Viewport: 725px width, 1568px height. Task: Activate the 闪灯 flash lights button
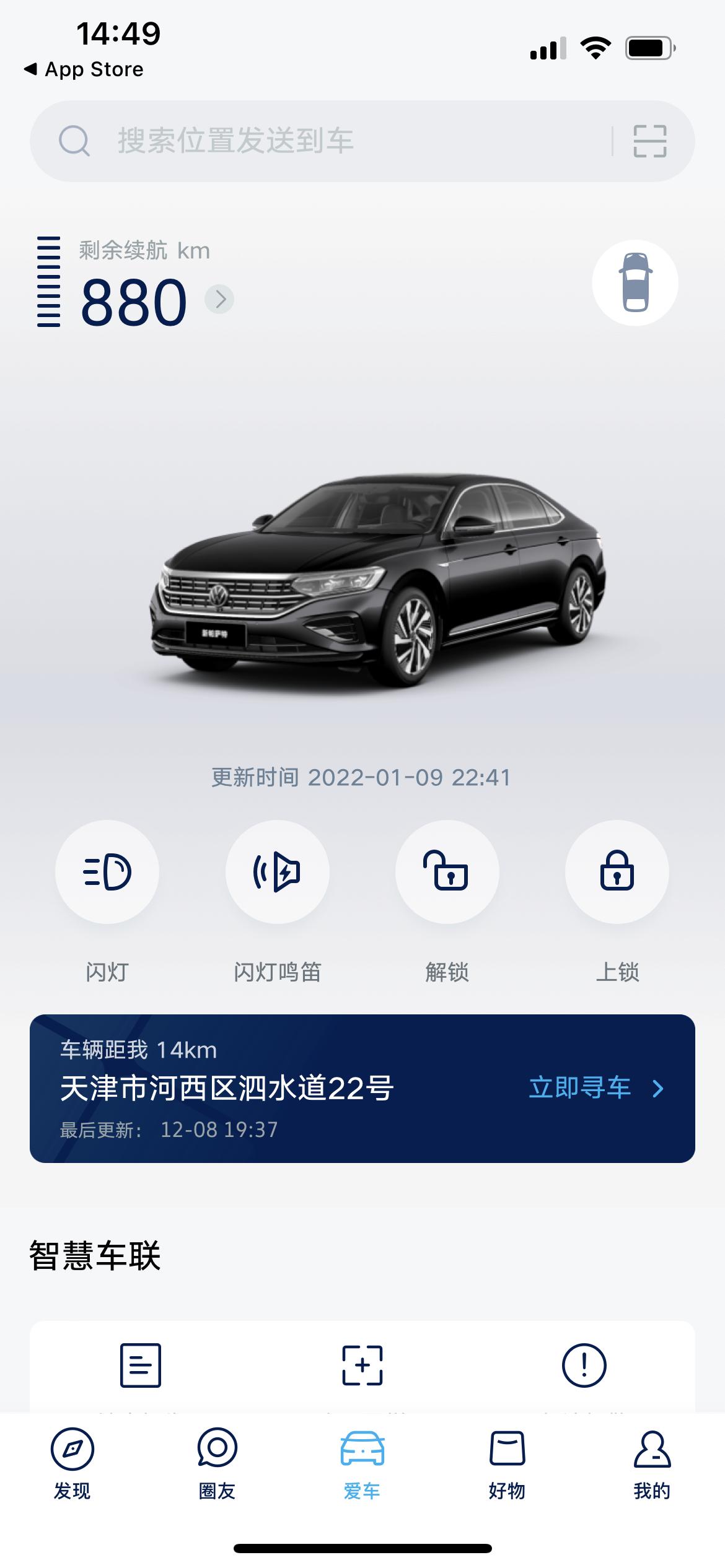(x=107, y=872)
